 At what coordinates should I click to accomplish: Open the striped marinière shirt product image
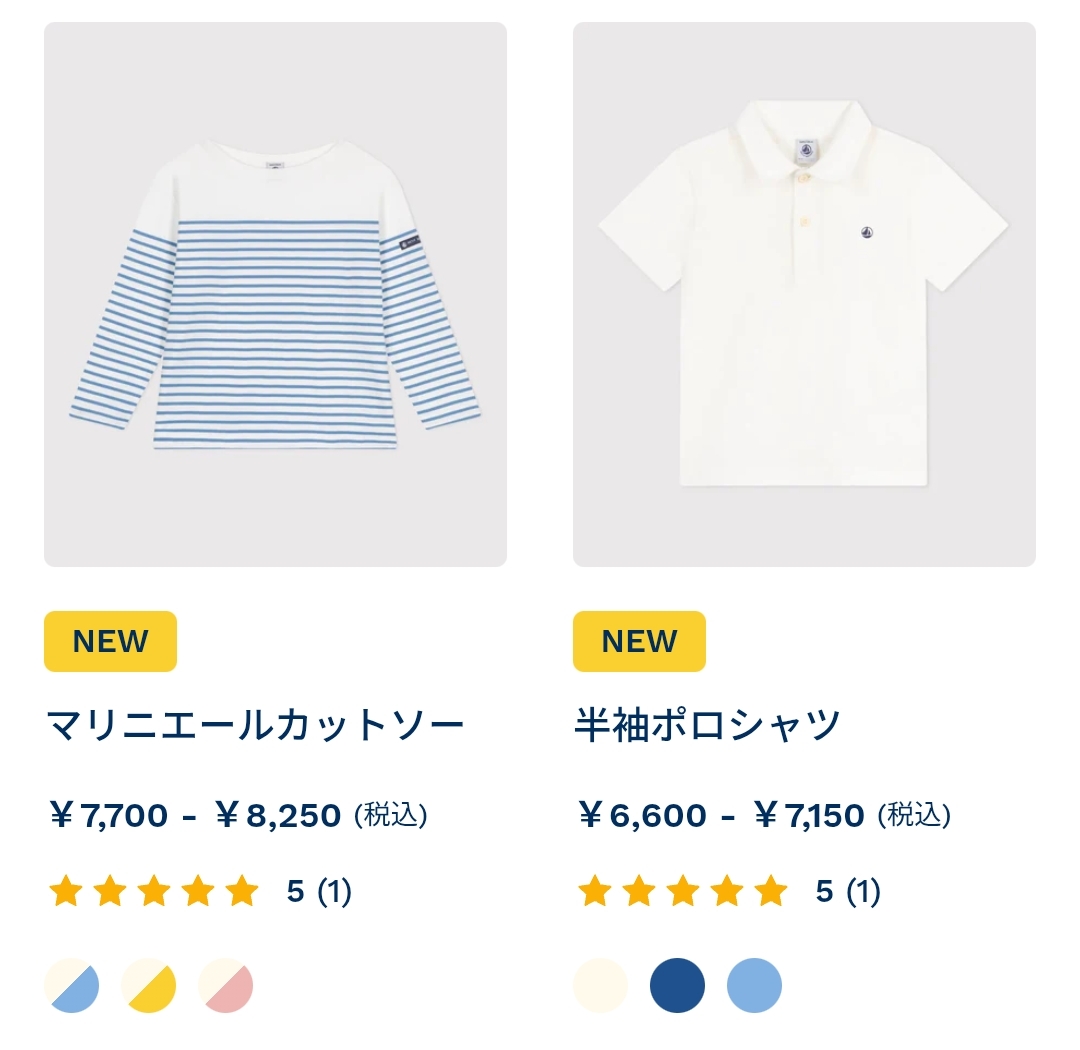click(x=275, y=295)
